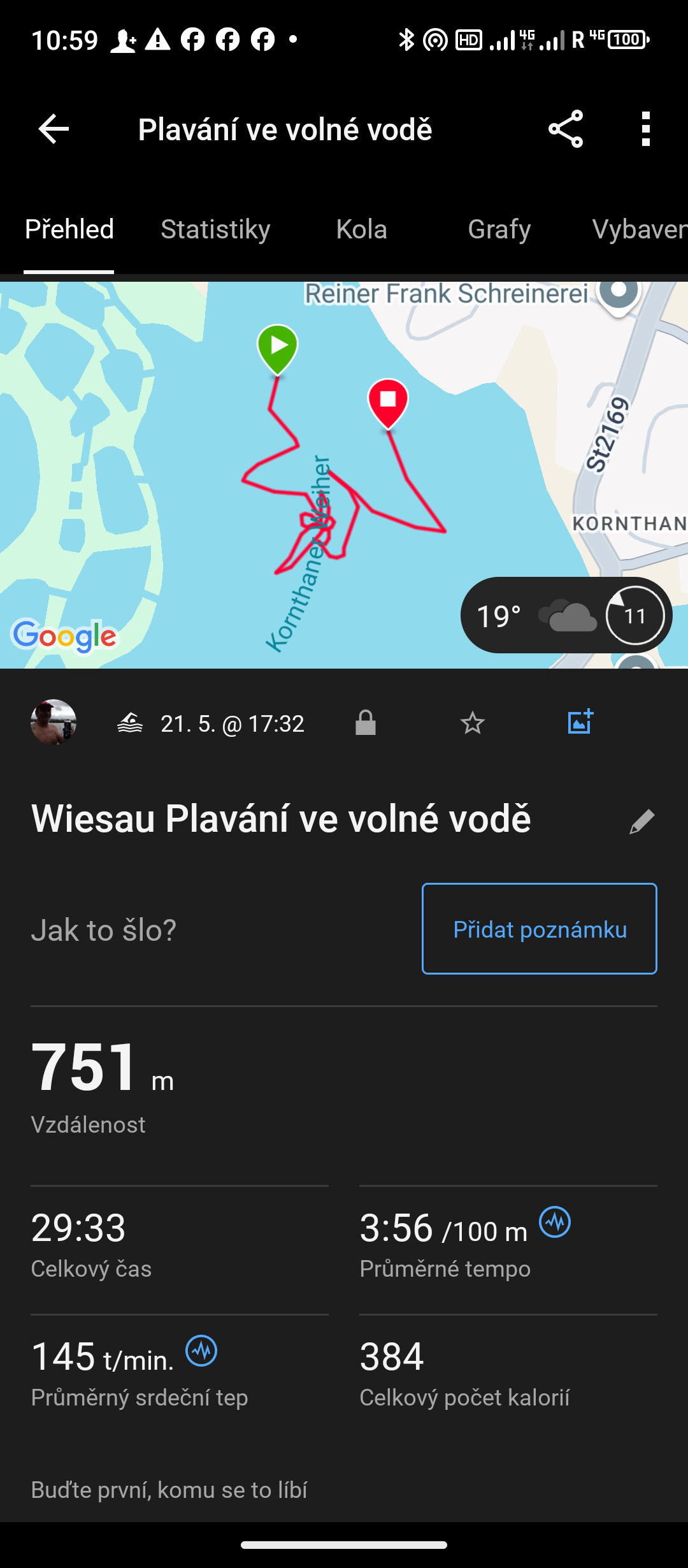Show info for Průměrný srdeční tep icon
688x1568 pixels.
(x=201, y=1351)
